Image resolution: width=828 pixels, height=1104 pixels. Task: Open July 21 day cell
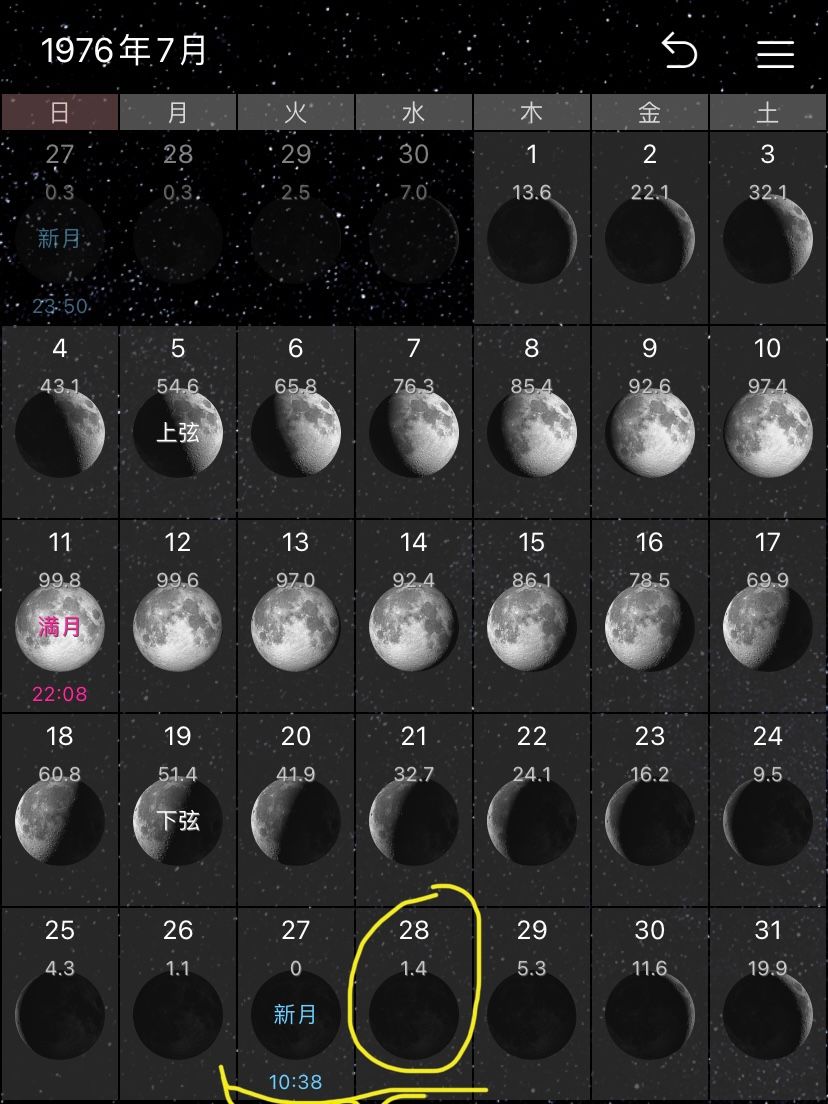tap(413, 812)
